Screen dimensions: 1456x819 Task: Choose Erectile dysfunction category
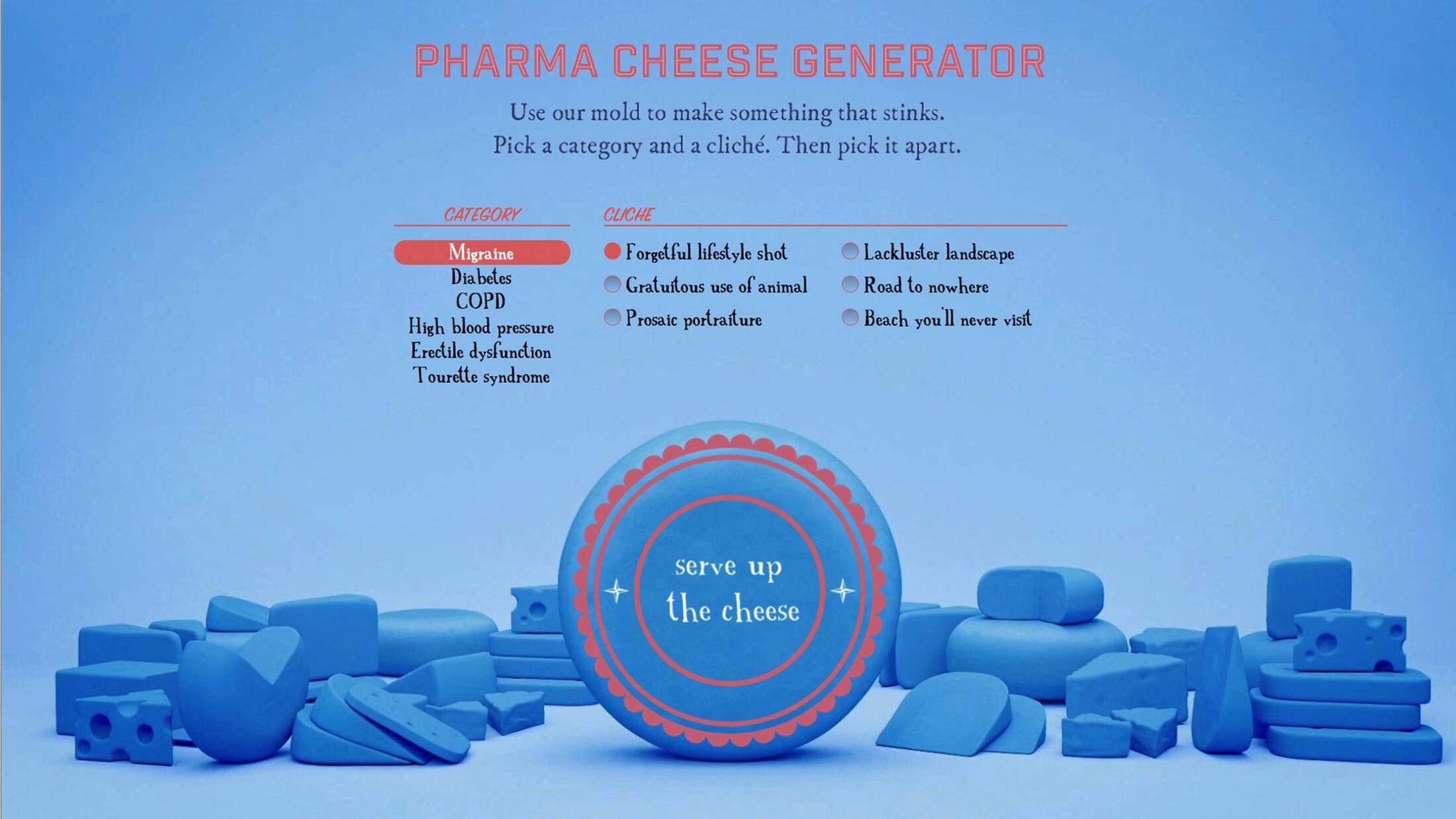pyautogui.click(x=481, y=352)
